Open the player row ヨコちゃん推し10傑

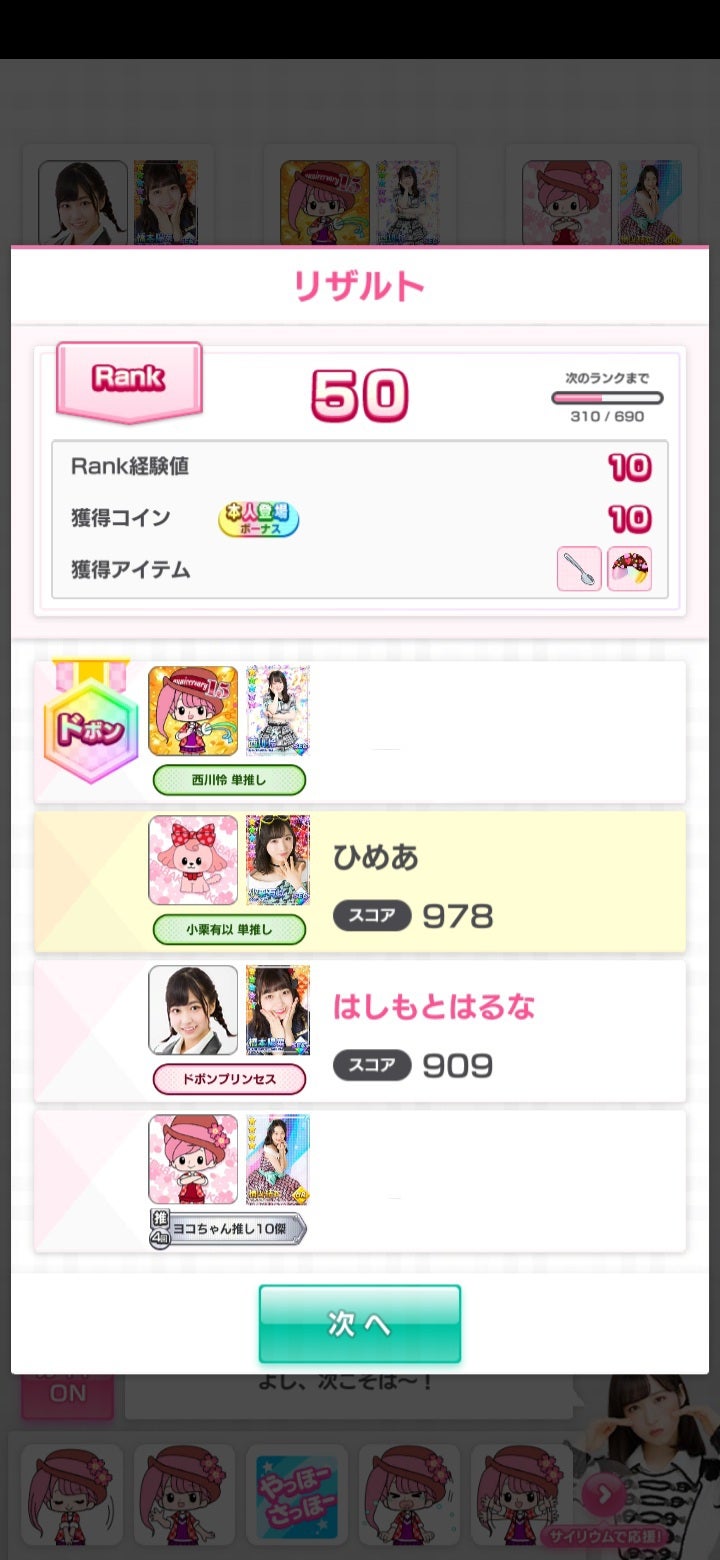(x=360, y=1182)
